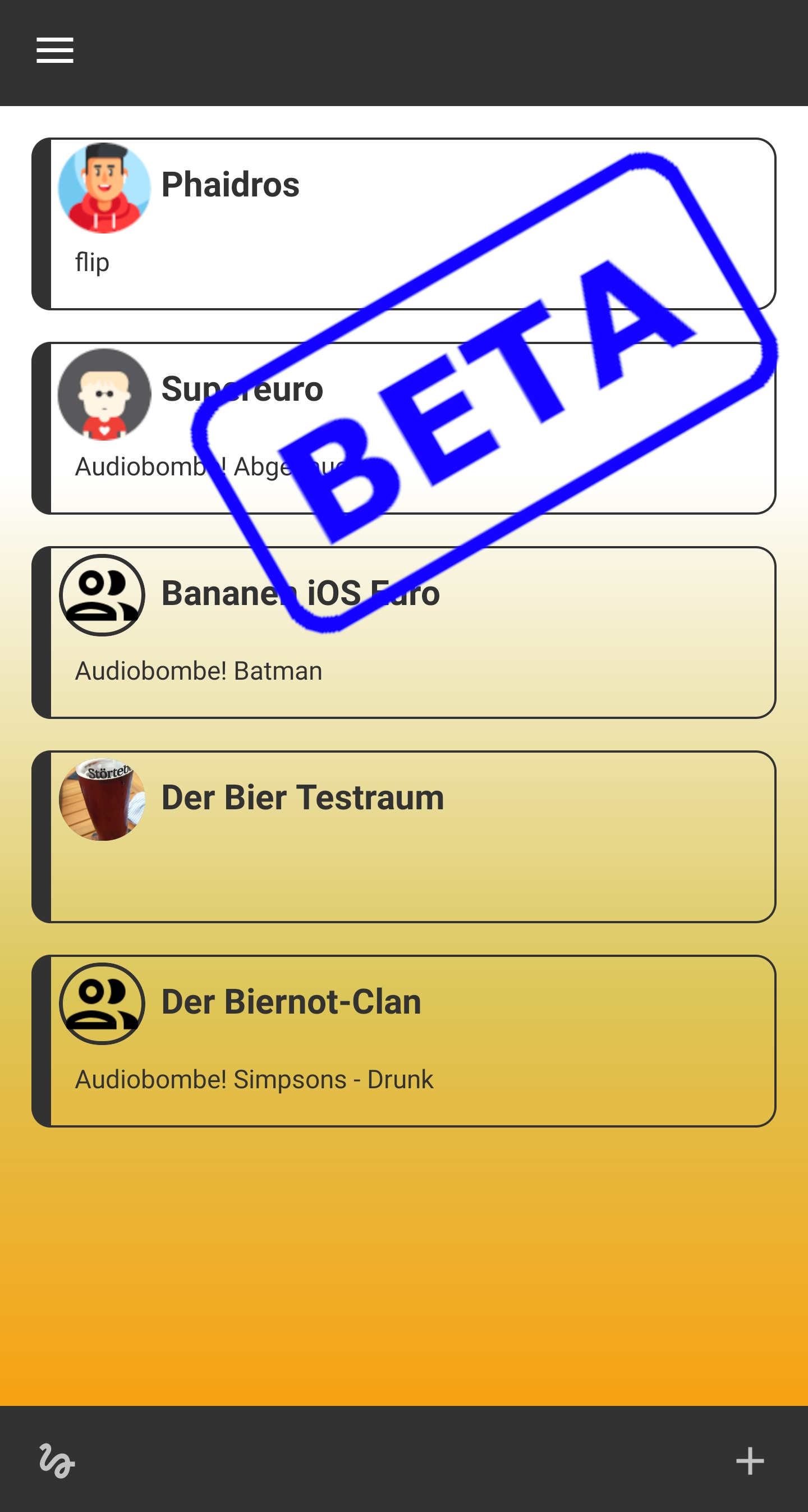Tap the plus icon to add new
808x1512 pixels.
pos(749,1460)
